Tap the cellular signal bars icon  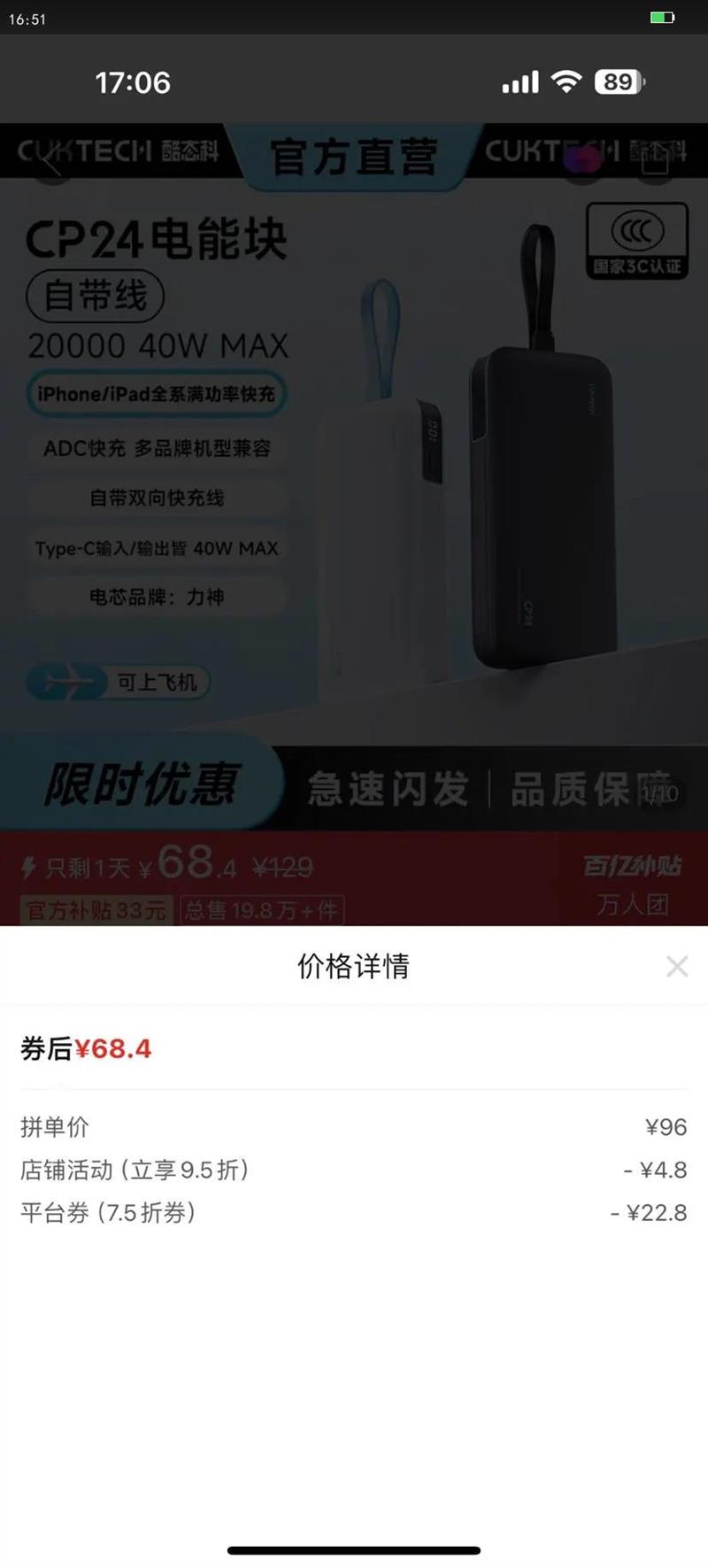point(519,80)
